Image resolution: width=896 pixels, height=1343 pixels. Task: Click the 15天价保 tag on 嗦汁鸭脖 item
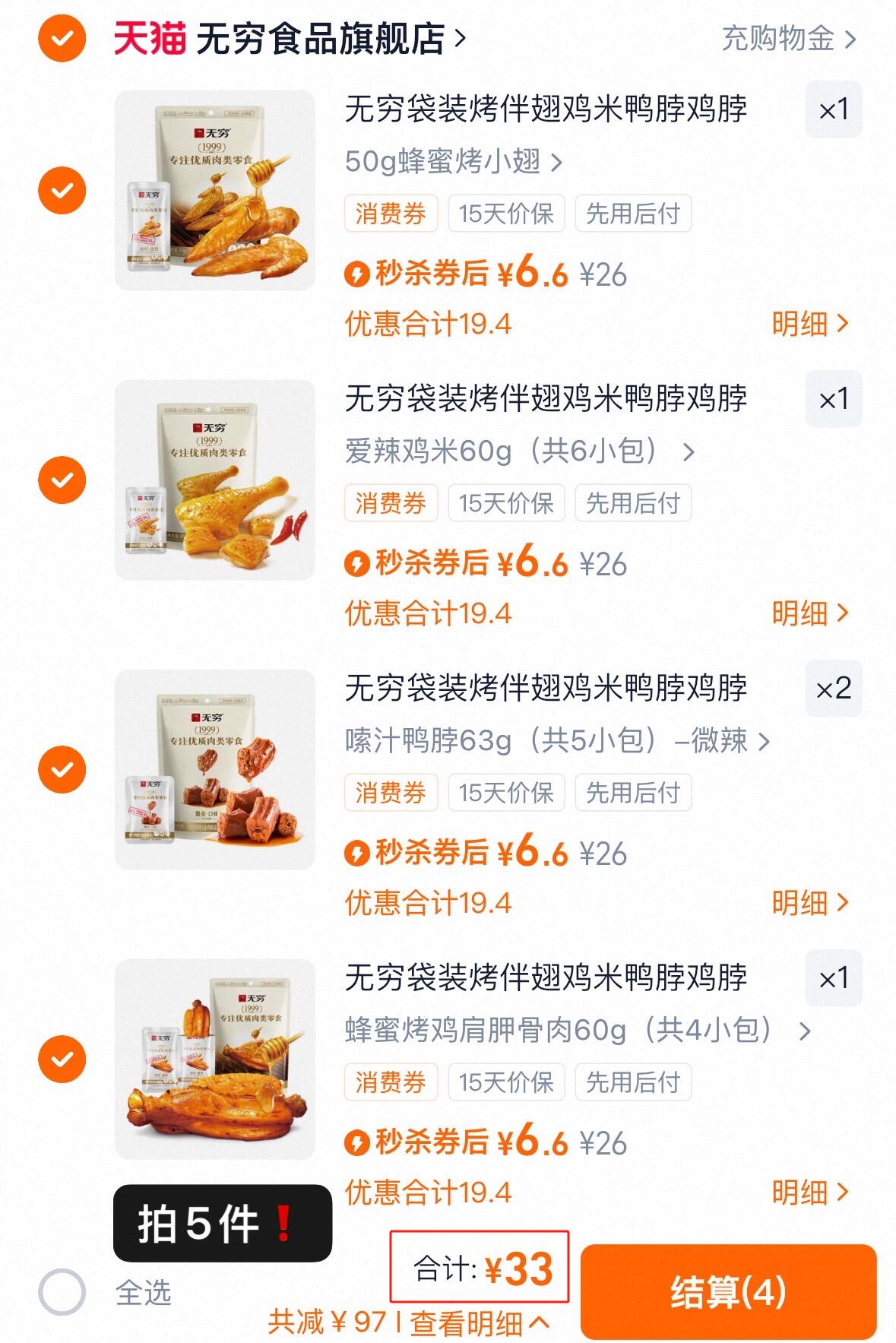507,793
